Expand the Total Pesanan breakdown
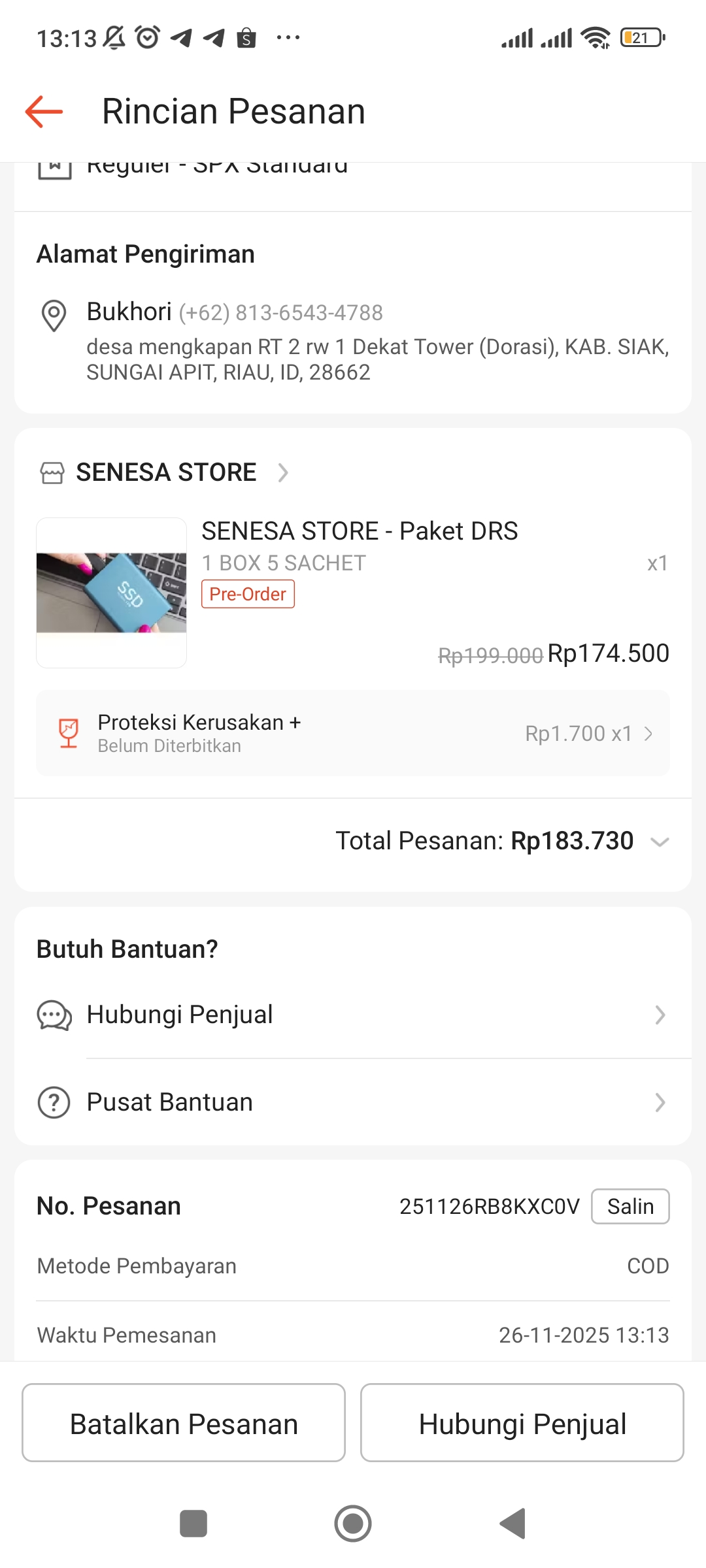 click(660, 841)
